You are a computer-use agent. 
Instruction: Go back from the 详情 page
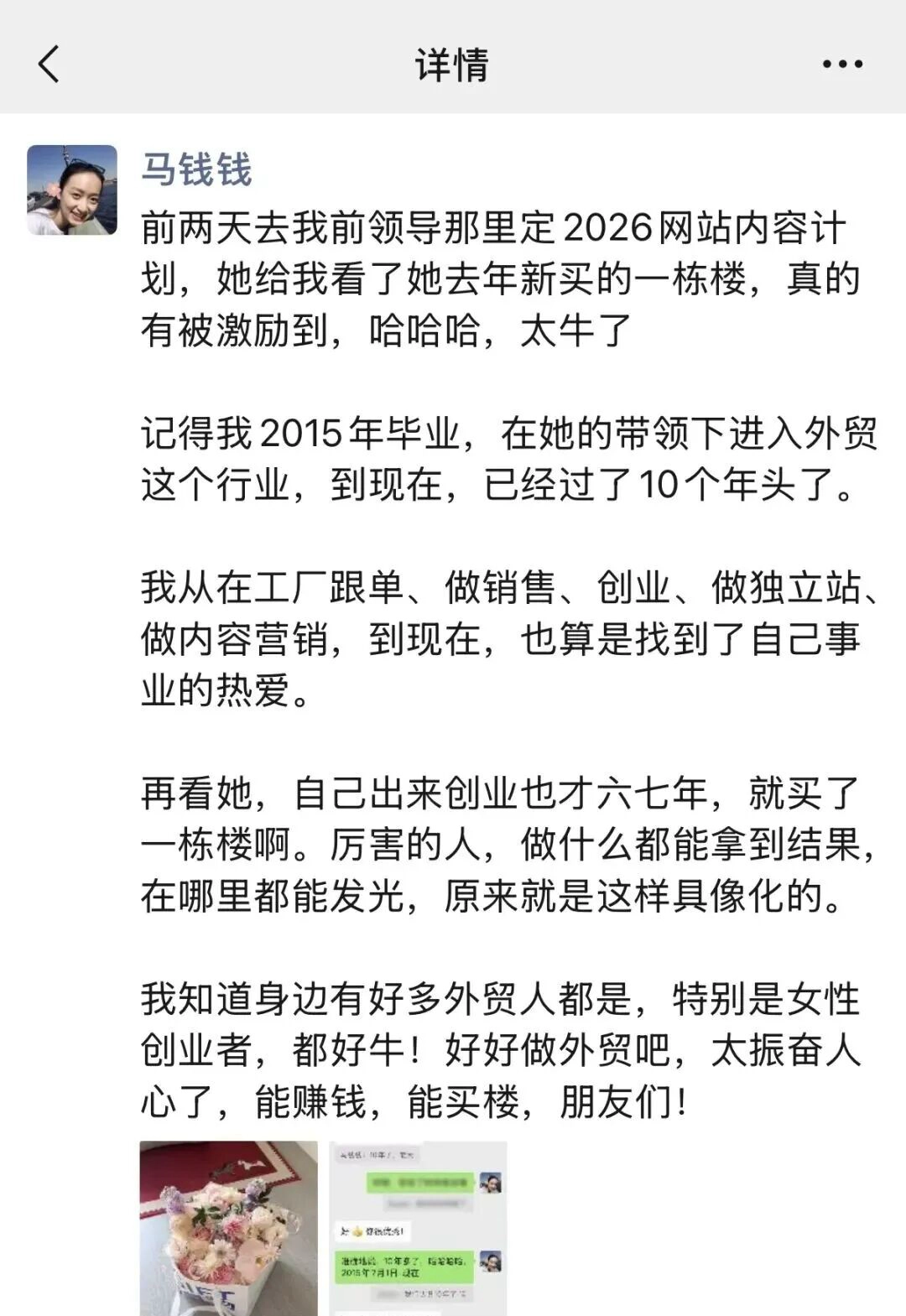pos(49,64)
